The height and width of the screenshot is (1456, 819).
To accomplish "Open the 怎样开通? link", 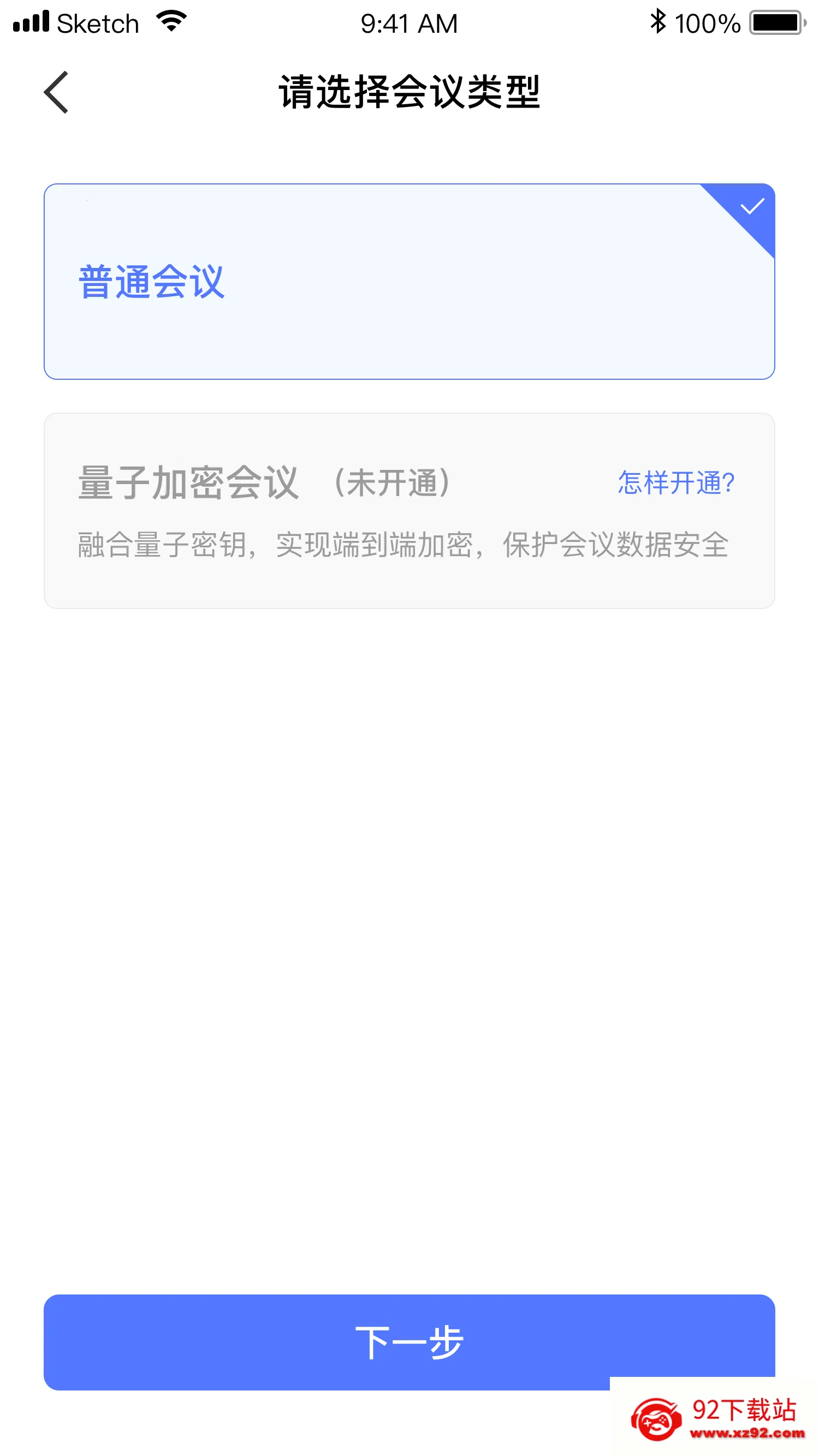I will (x=675, y=482).
